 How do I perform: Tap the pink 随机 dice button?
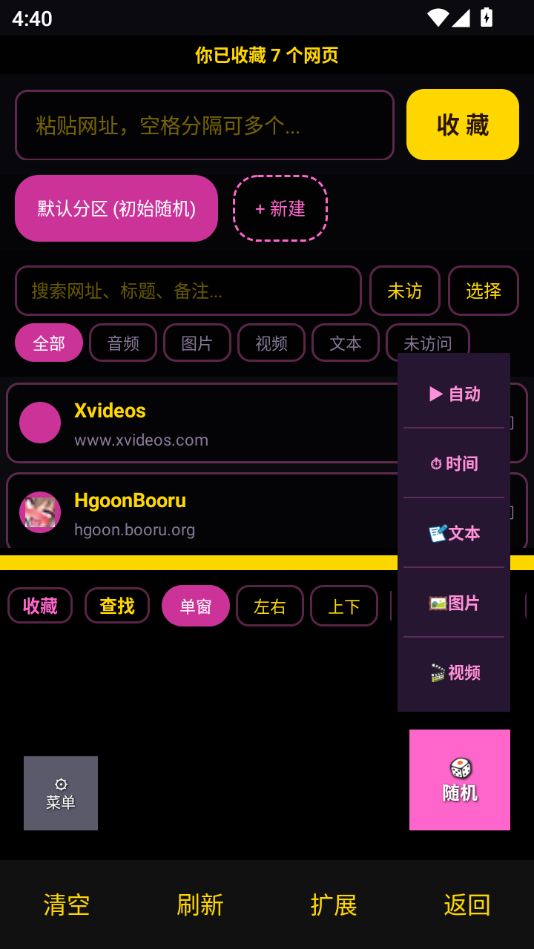click(x=460, y=780)
